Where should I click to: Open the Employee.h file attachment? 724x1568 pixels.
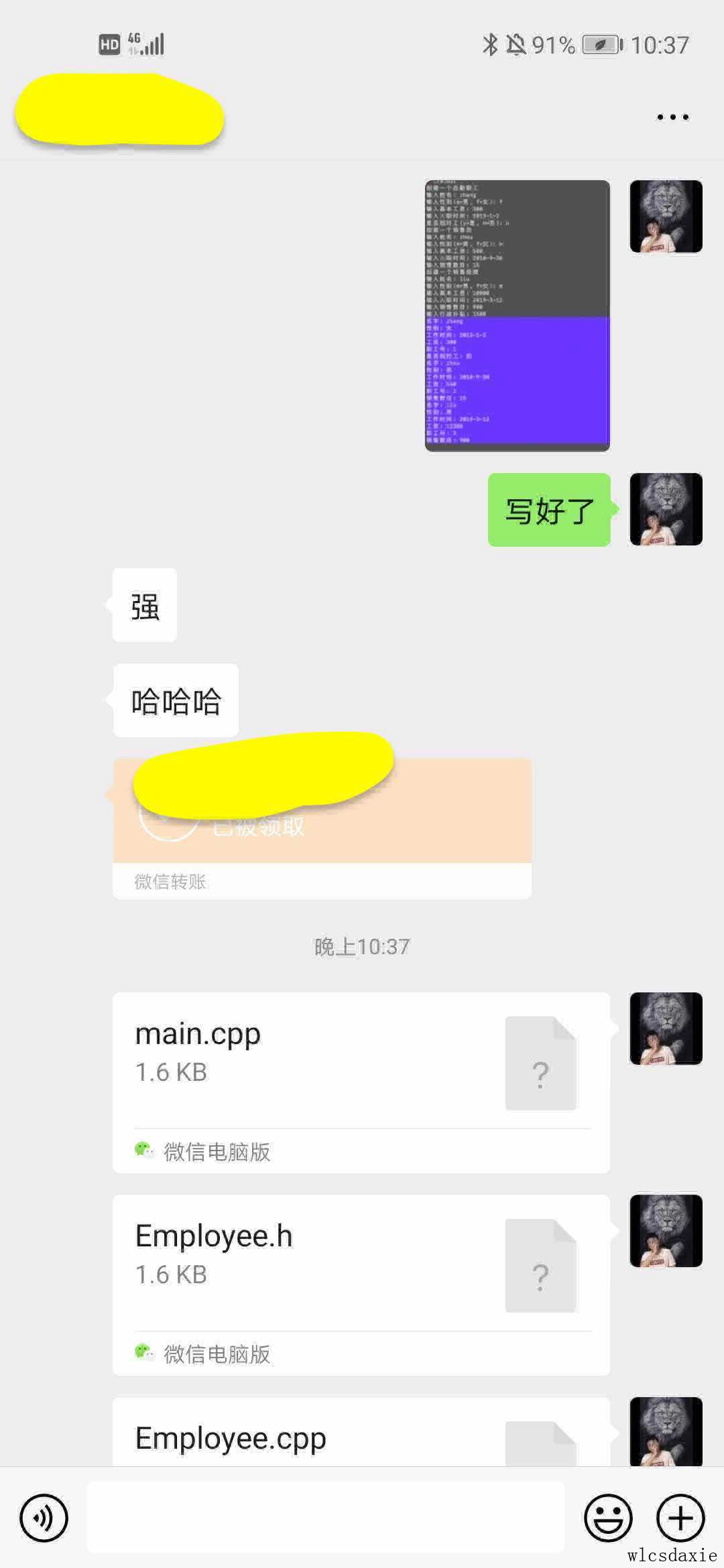coord(361,1284)
